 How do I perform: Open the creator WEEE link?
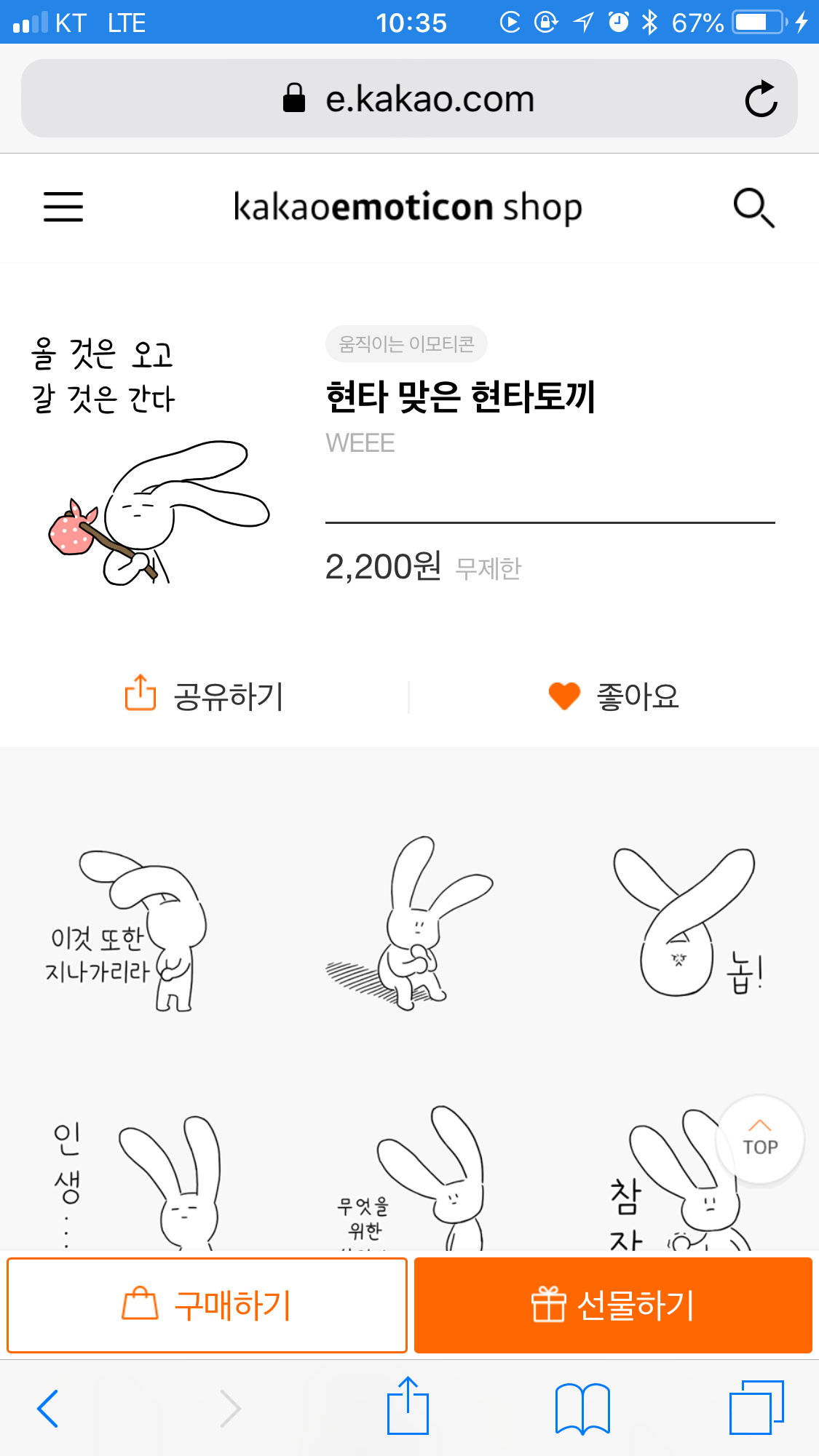(x=360, y=443)
